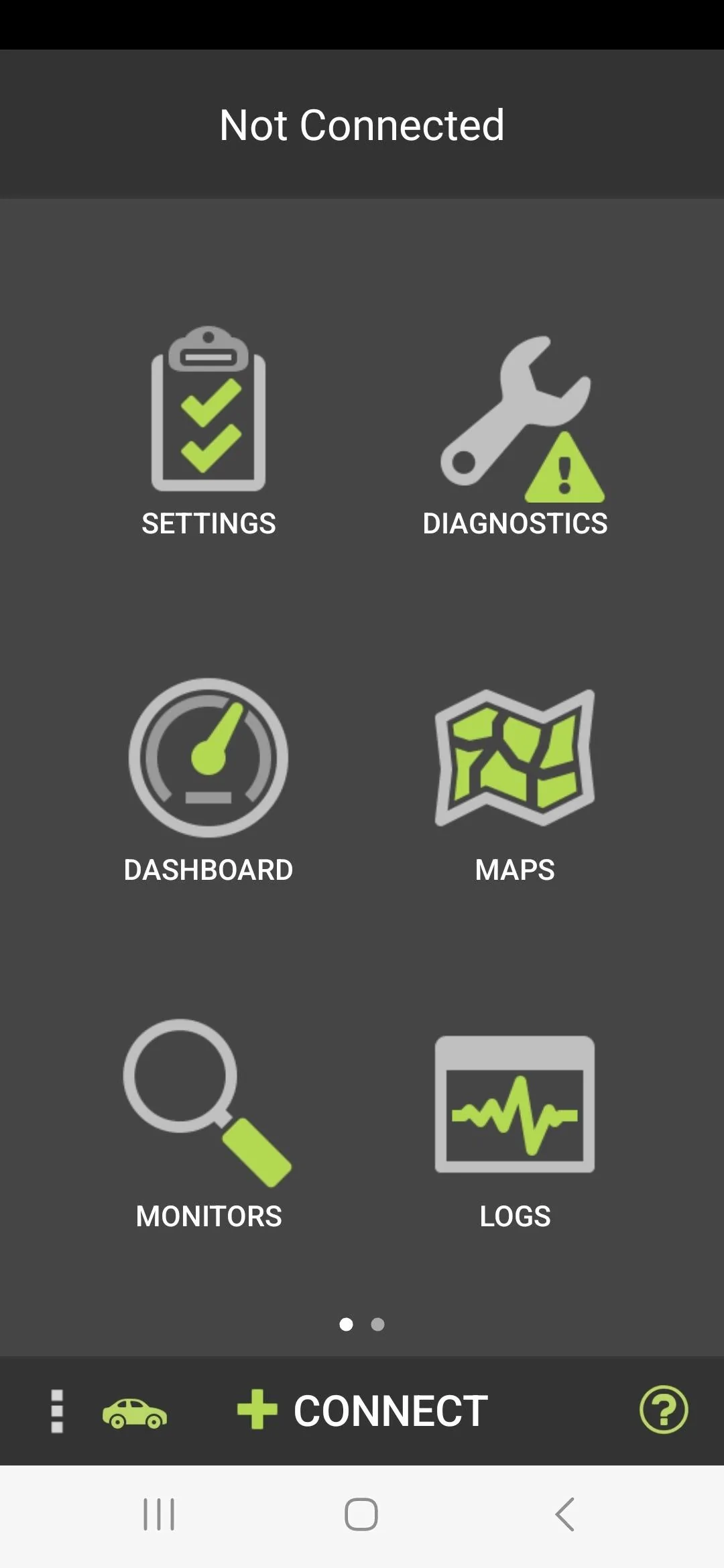Go back using system navigation
724x1568 pixels.
pos(564,1514)
